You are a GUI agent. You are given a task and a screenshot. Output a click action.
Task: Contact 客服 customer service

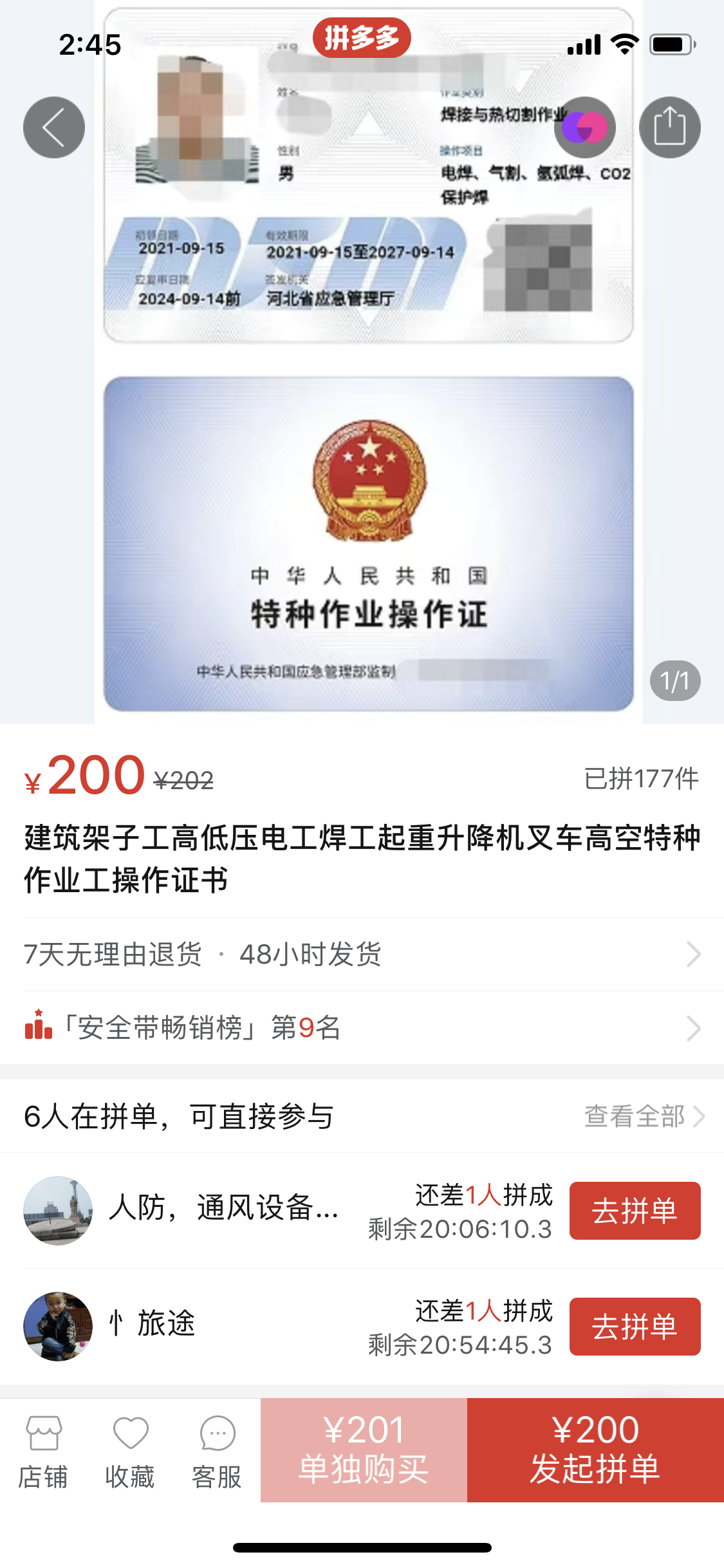pos(217,1452)
